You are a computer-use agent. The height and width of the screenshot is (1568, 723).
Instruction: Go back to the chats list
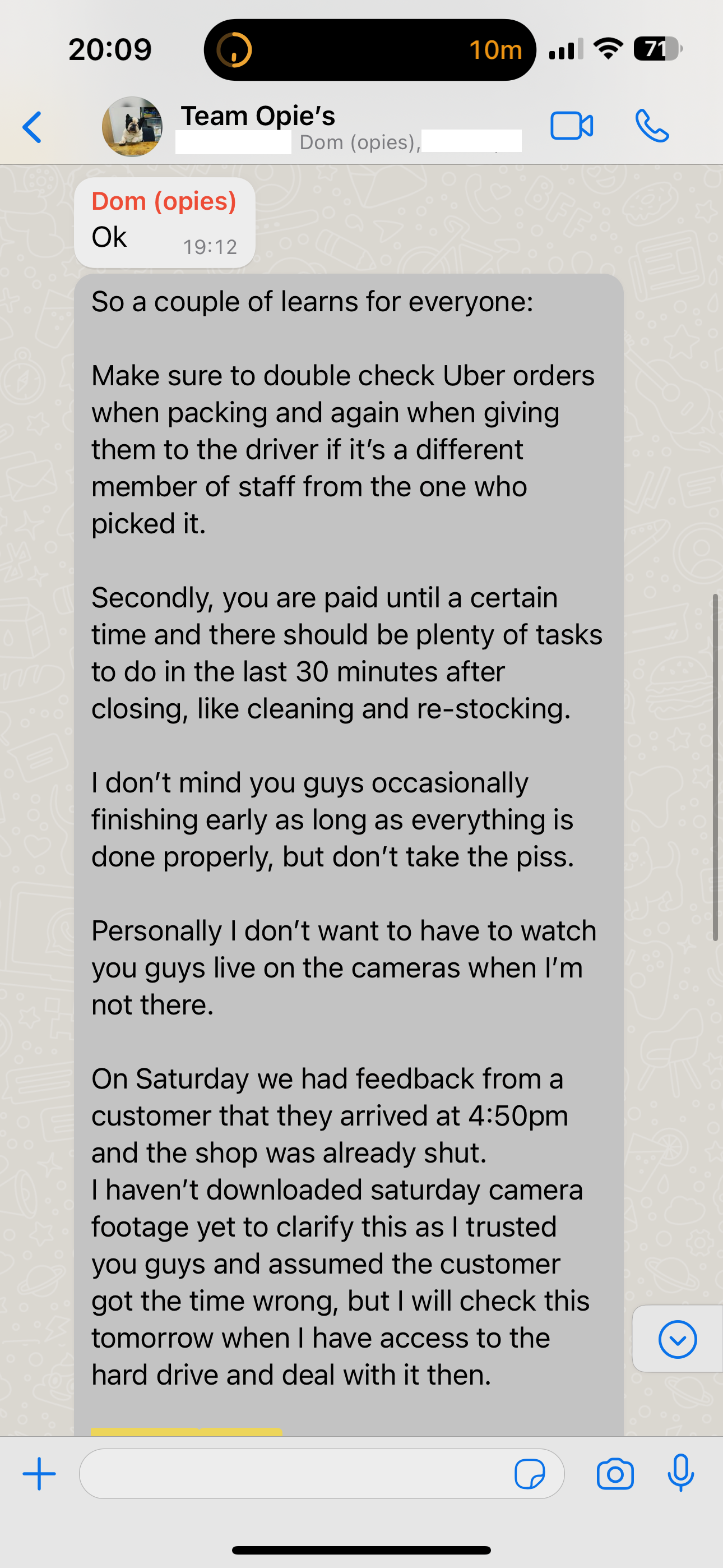(x=33, y=127)
